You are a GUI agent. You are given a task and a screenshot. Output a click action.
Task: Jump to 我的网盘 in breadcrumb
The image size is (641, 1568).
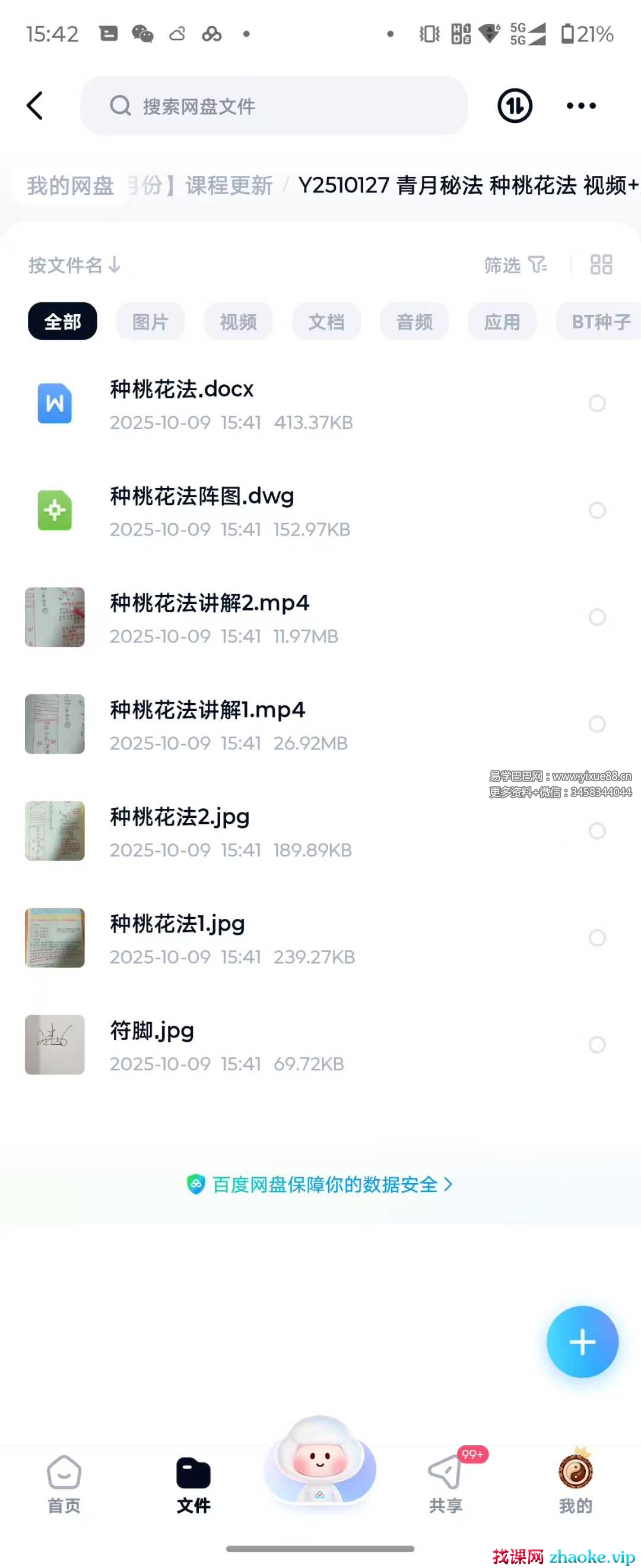[x=71, y=186]
